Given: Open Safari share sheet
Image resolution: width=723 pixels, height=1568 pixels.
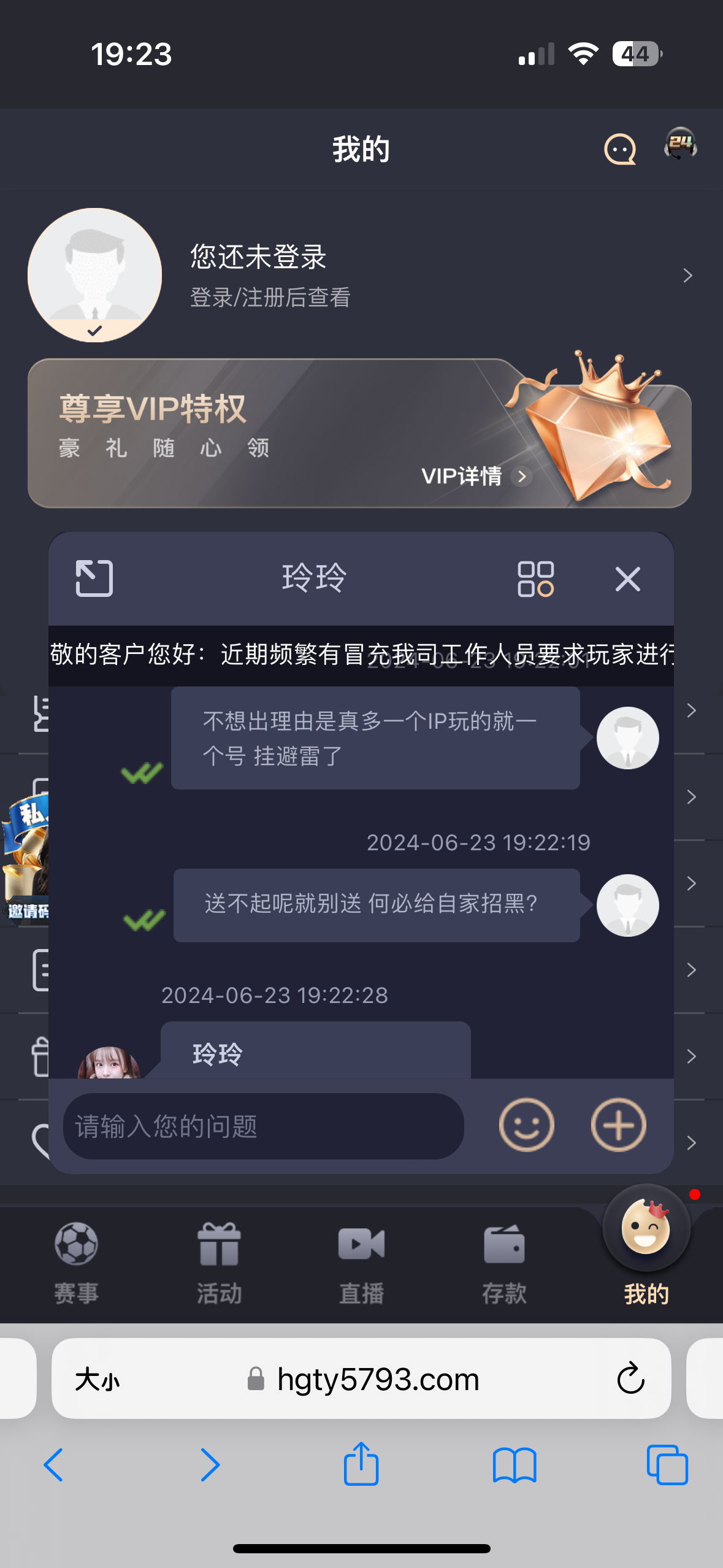Looking at the screenshot, I should coord(361,1464).
